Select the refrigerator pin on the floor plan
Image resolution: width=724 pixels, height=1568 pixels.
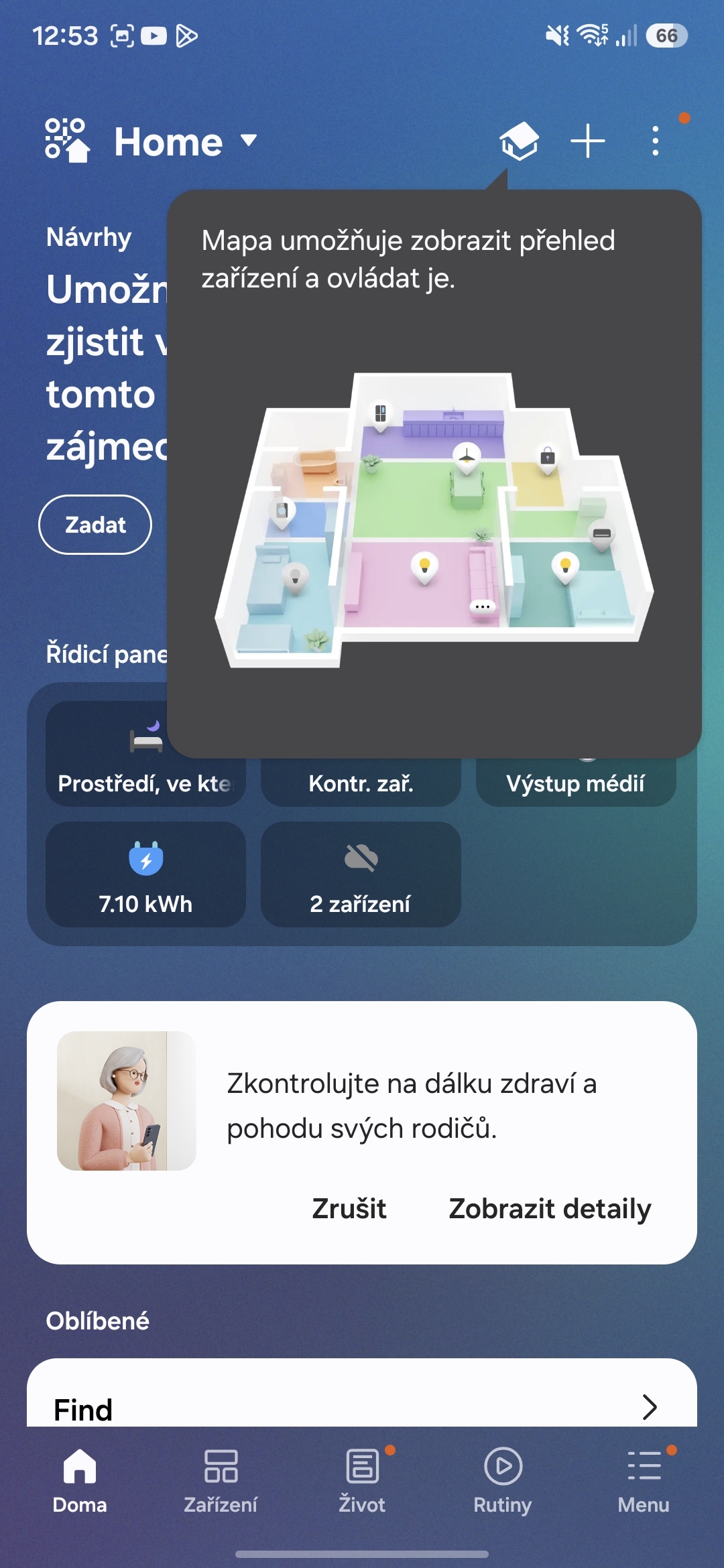[x=379, y=414]
